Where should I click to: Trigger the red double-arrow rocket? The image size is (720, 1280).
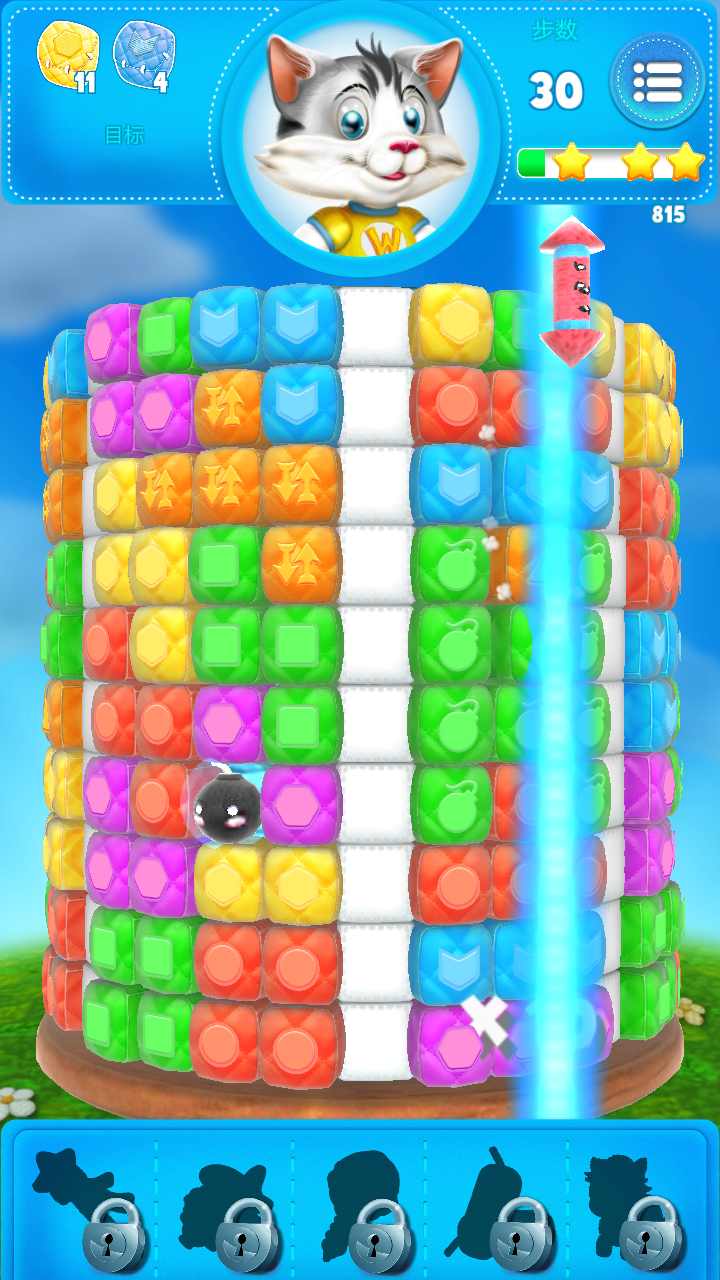tap(572, 291)
